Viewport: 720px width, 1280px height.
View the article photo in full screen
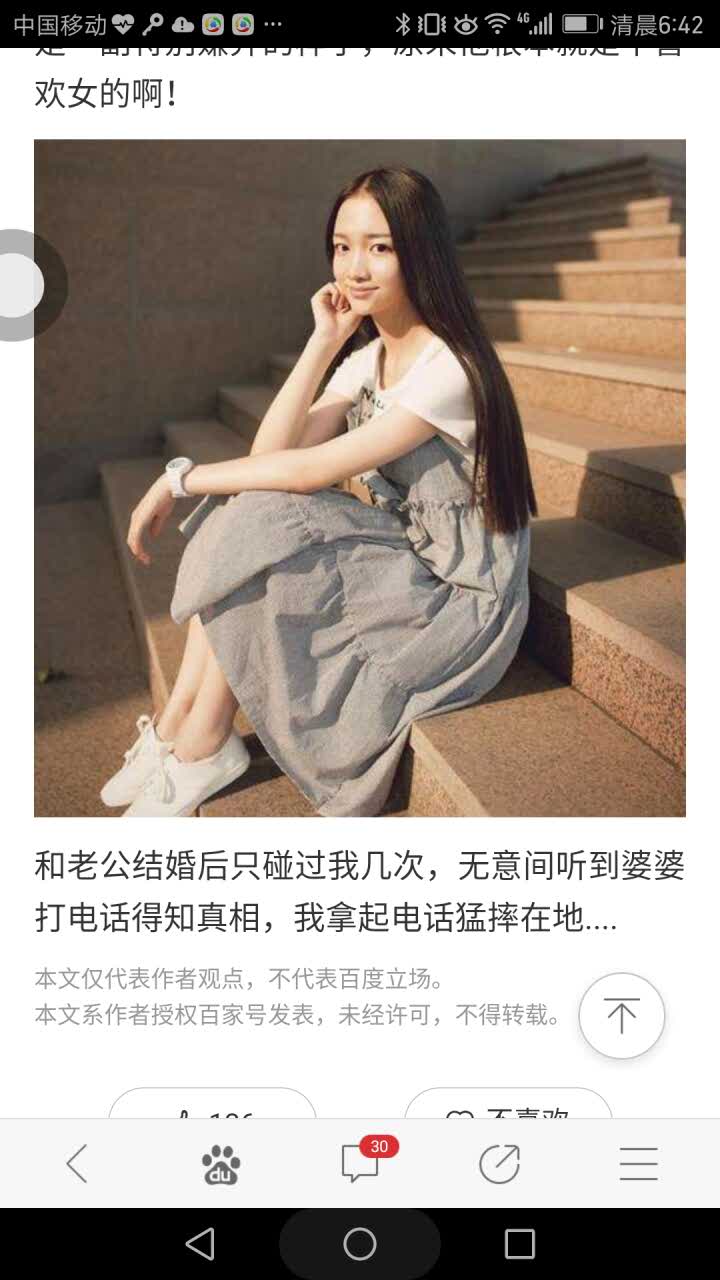click(360, 478)
